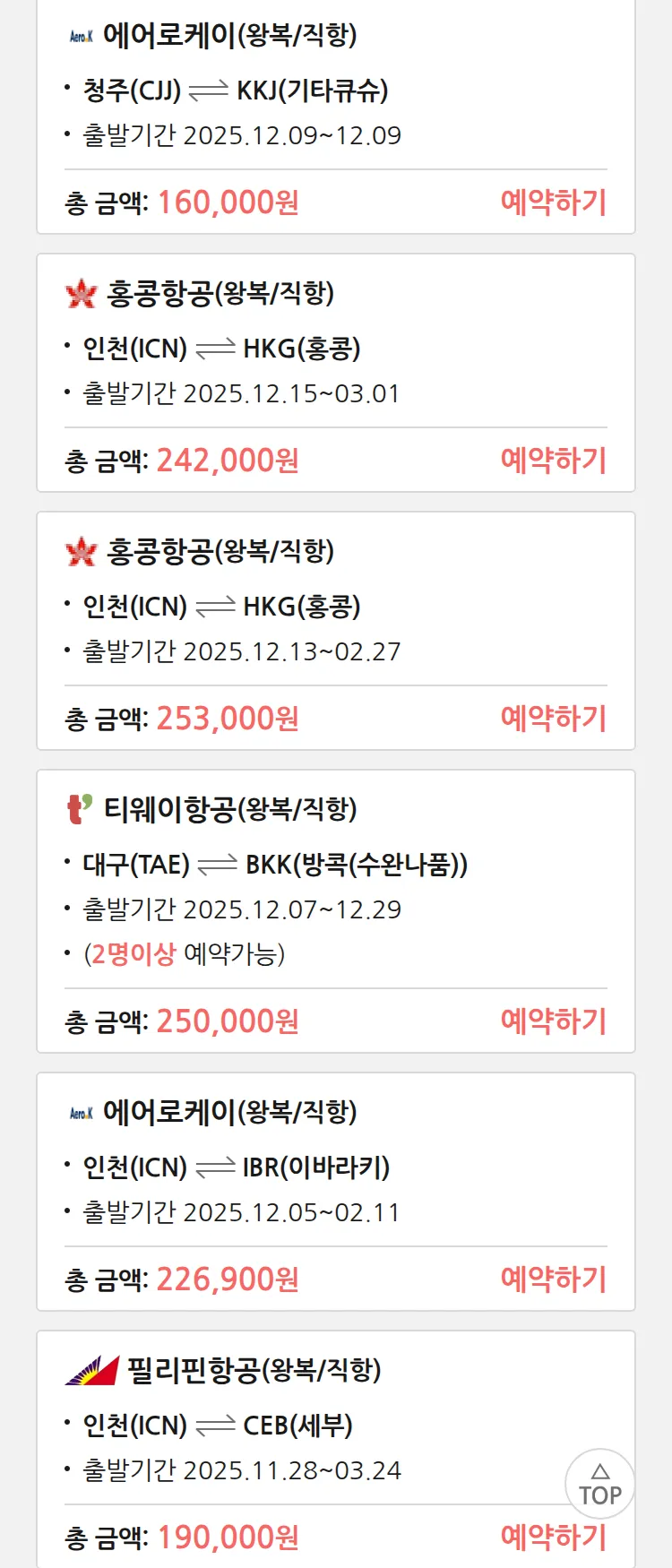View the Hong Kong flight departing 12.15~03.01
Viewport: 672px width, 1568px height.
269,349
